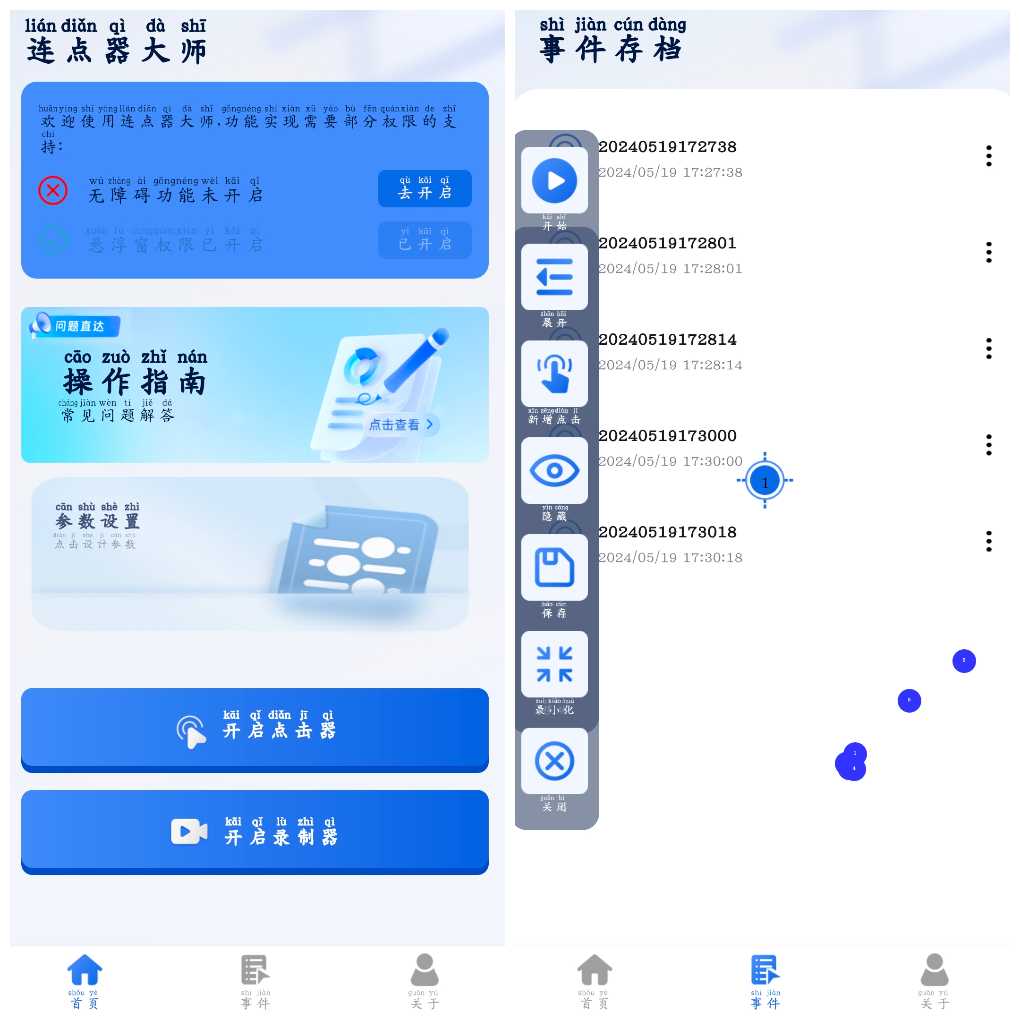The image size is (1020, 1020).
Task: Tap the 开始 play button in floating toolbar
Action: pyautogui.click(x=554, y=181)
